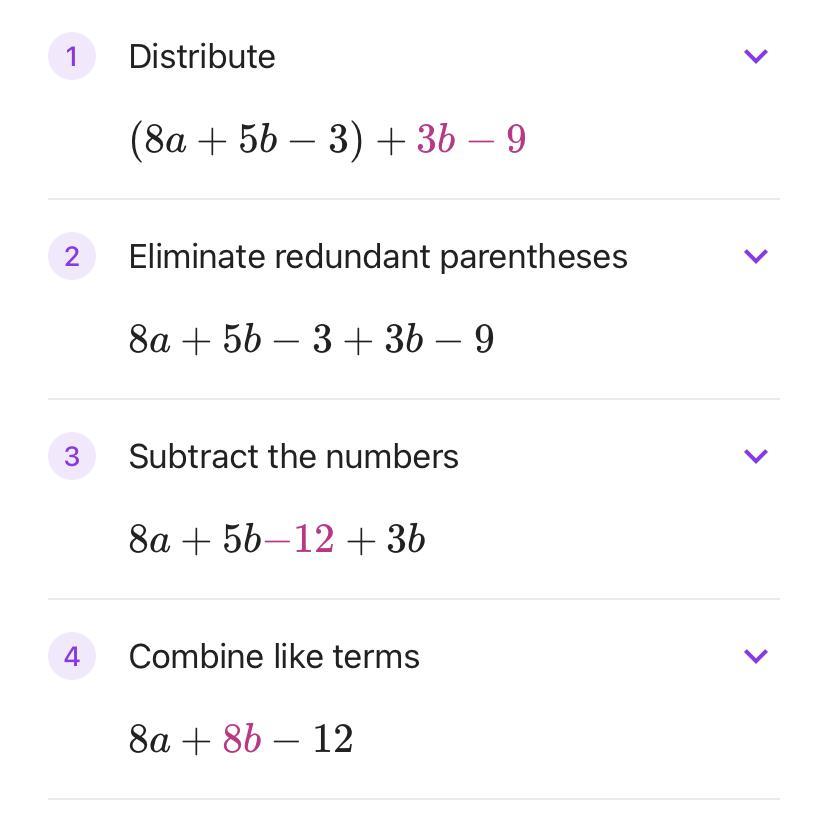Viewport: 828px width, 828px height.
Task: Expand the Eliminate redundant parentheses step
Action: click(756, 257)
